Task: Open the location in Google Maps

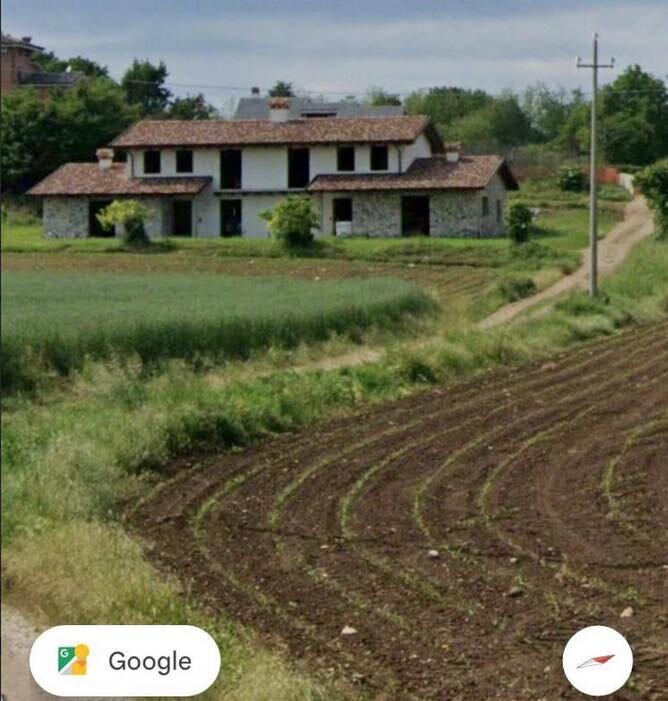Action: [125, 661]
